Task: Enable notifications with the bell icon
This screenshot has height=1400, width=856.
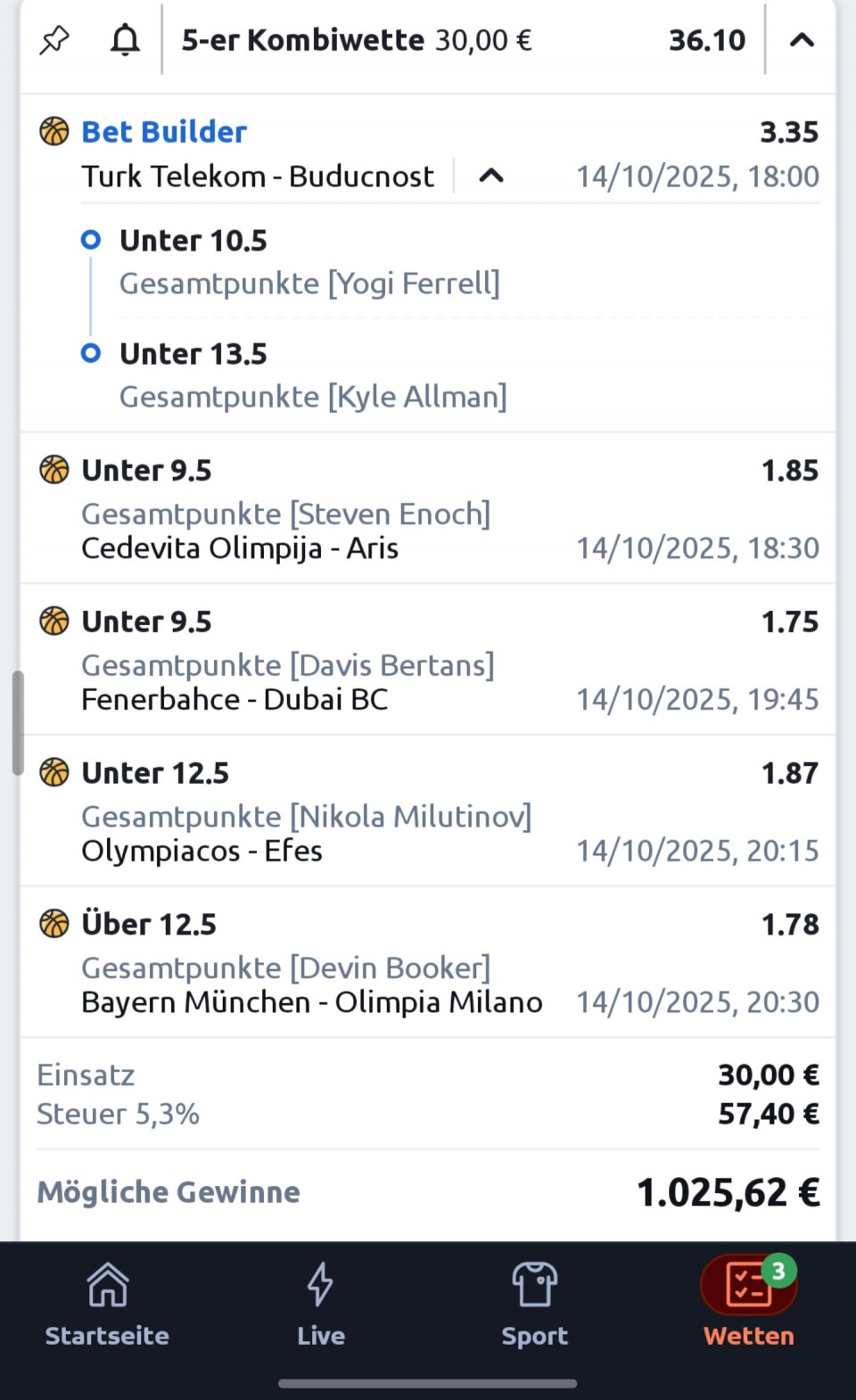Action: click(x=125, y=40)
